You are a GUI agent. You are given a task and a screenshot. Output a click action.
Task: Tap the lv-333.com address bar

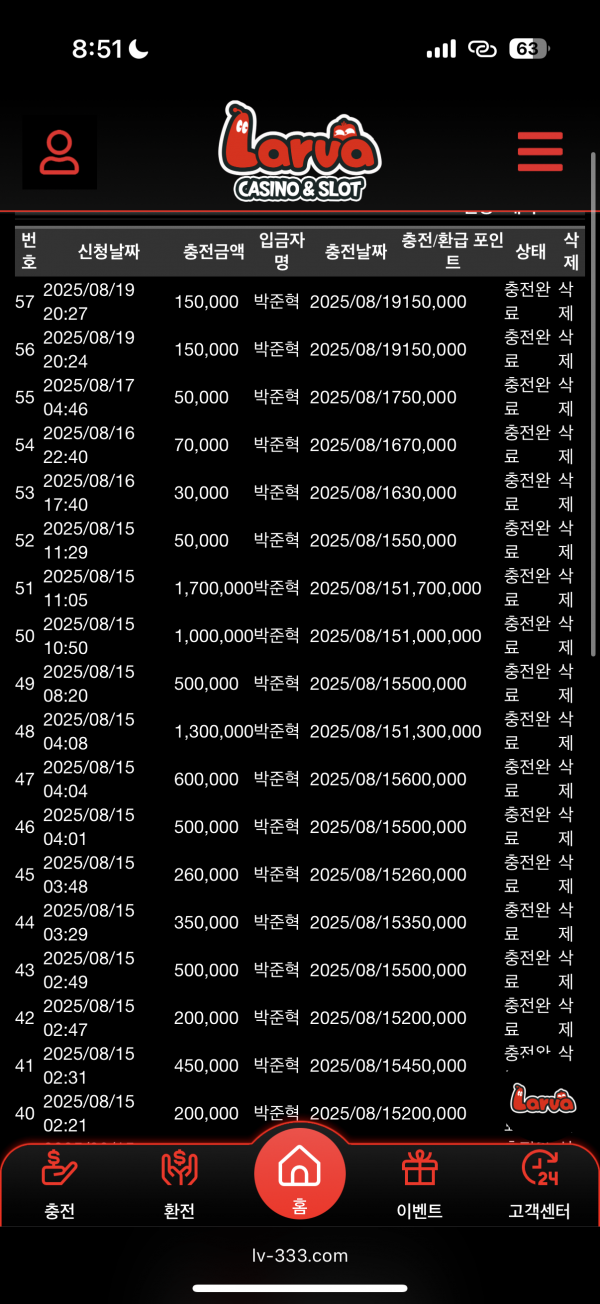(x=300, y=1256)
